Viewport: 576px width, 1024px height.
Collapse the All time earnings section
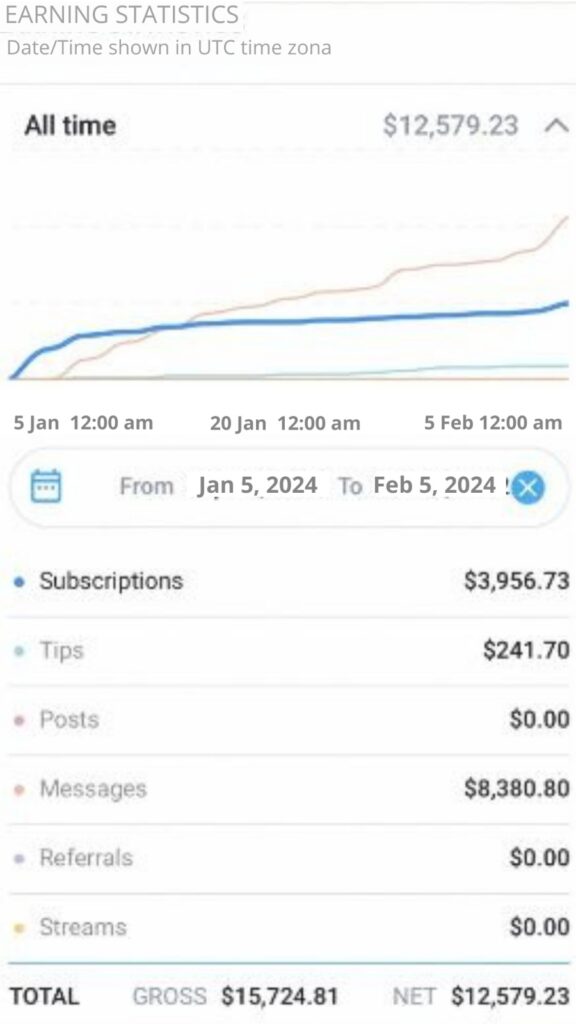(x=556, y=125)
